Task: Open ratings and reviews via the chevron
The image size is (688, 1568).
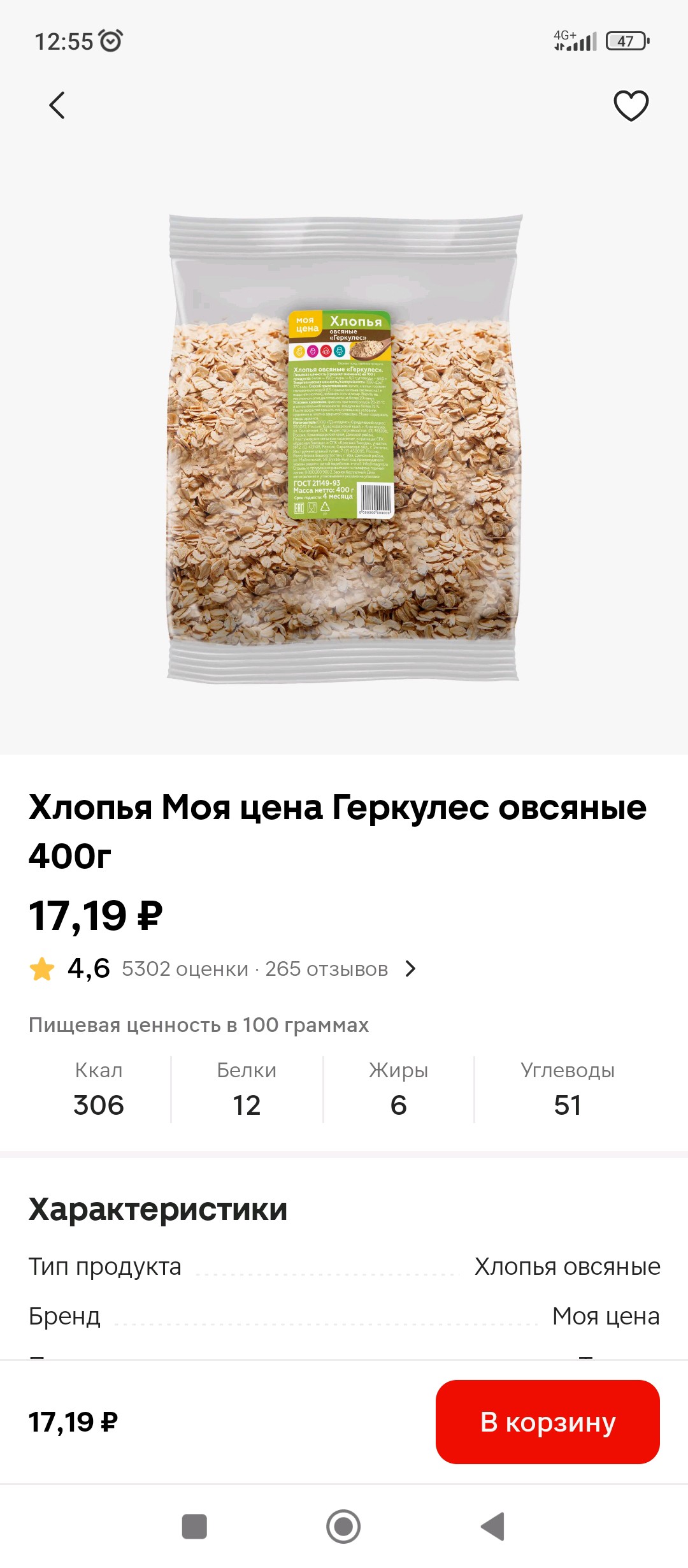Action: click(411, 969)
